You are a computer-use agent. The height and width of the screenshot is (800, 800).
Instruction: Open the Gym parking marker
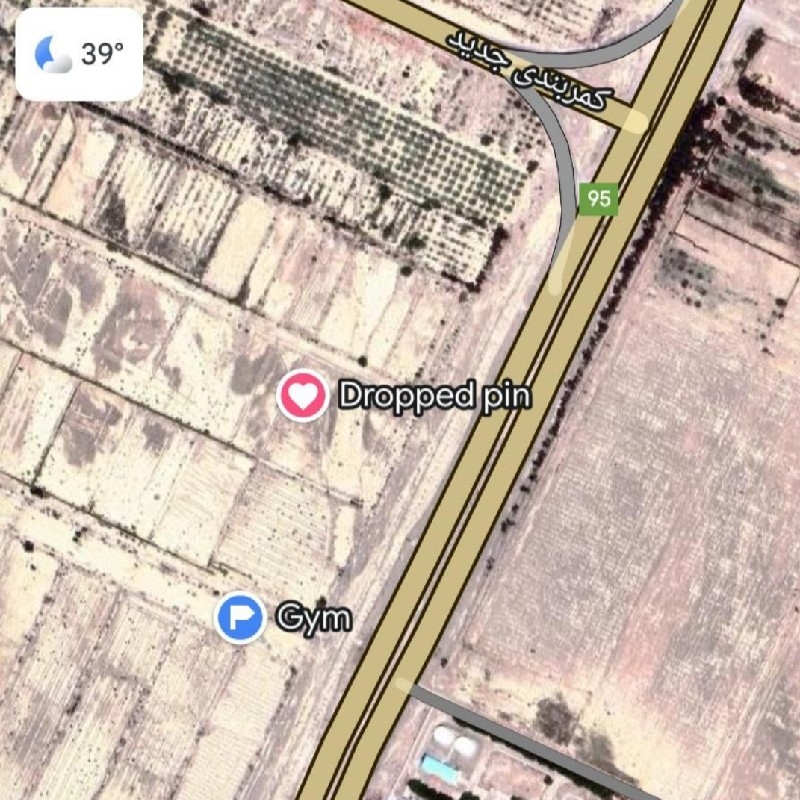pos(240,617)
